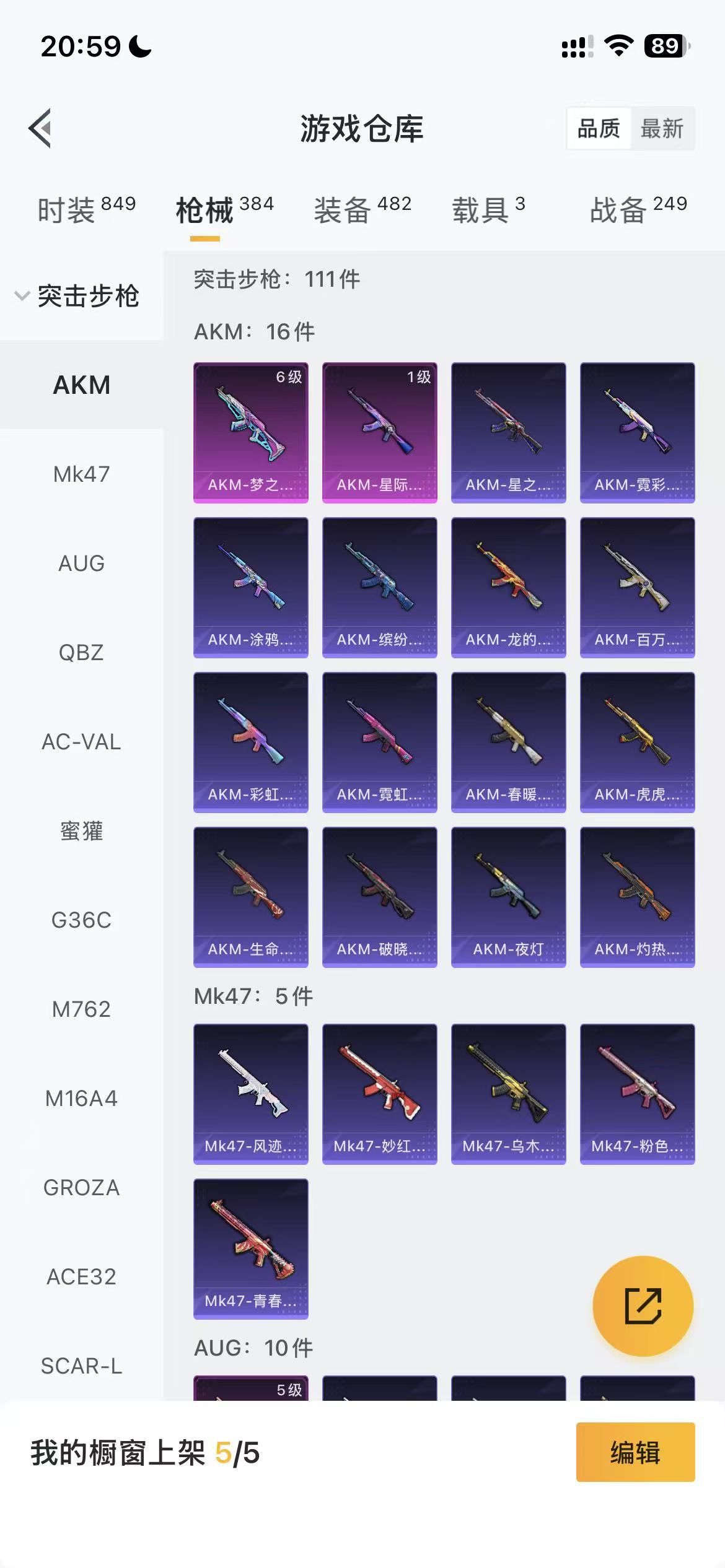The height and width of the screenshot is (1568, 725).
Task: Select GROZA in the side list
Action: (81, 1188)
